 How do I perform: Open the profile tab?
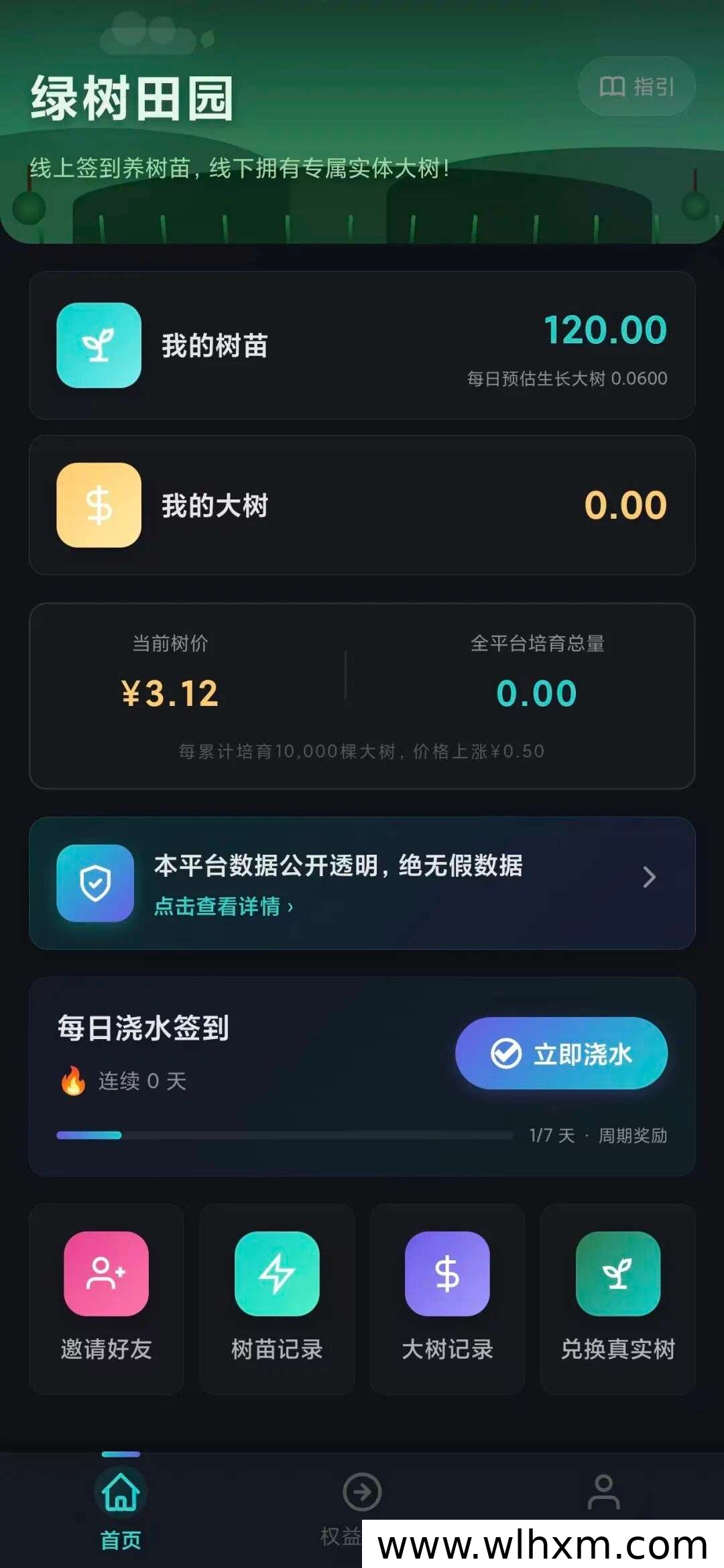(x=603, y=1494)
